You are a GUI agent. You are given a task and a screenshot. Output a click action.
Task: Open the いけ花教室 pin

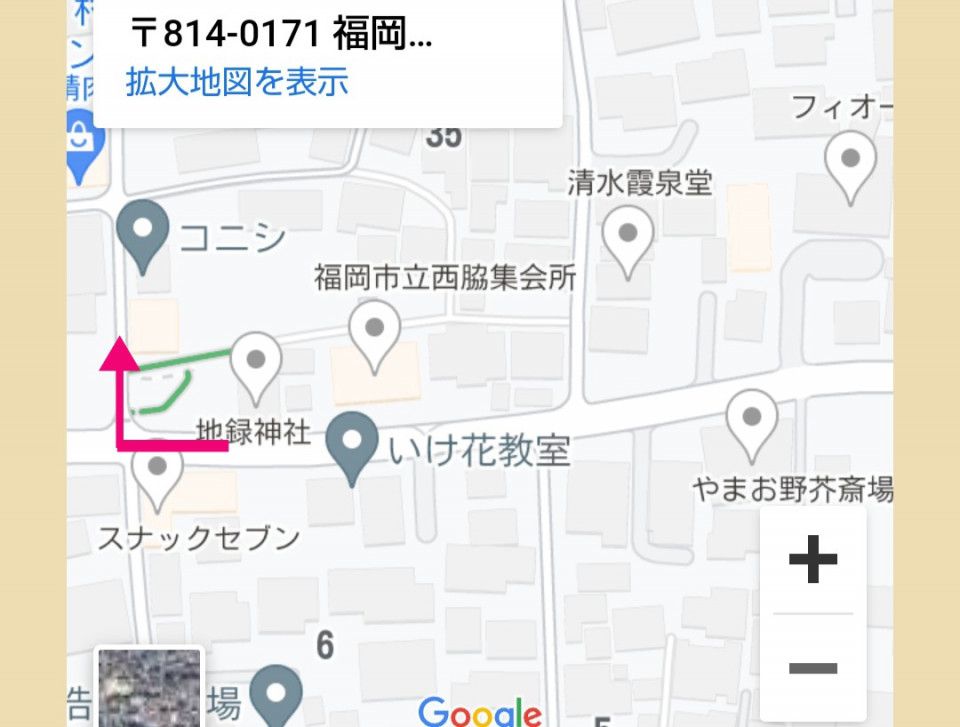click(352, 443)
